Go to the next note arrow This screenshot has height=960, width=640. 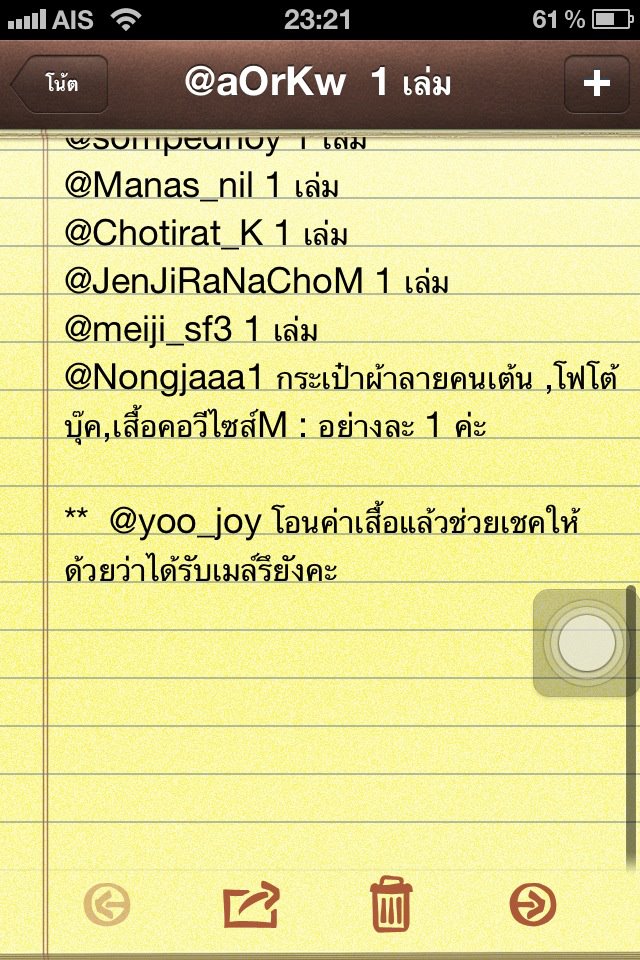coord(532,905)
